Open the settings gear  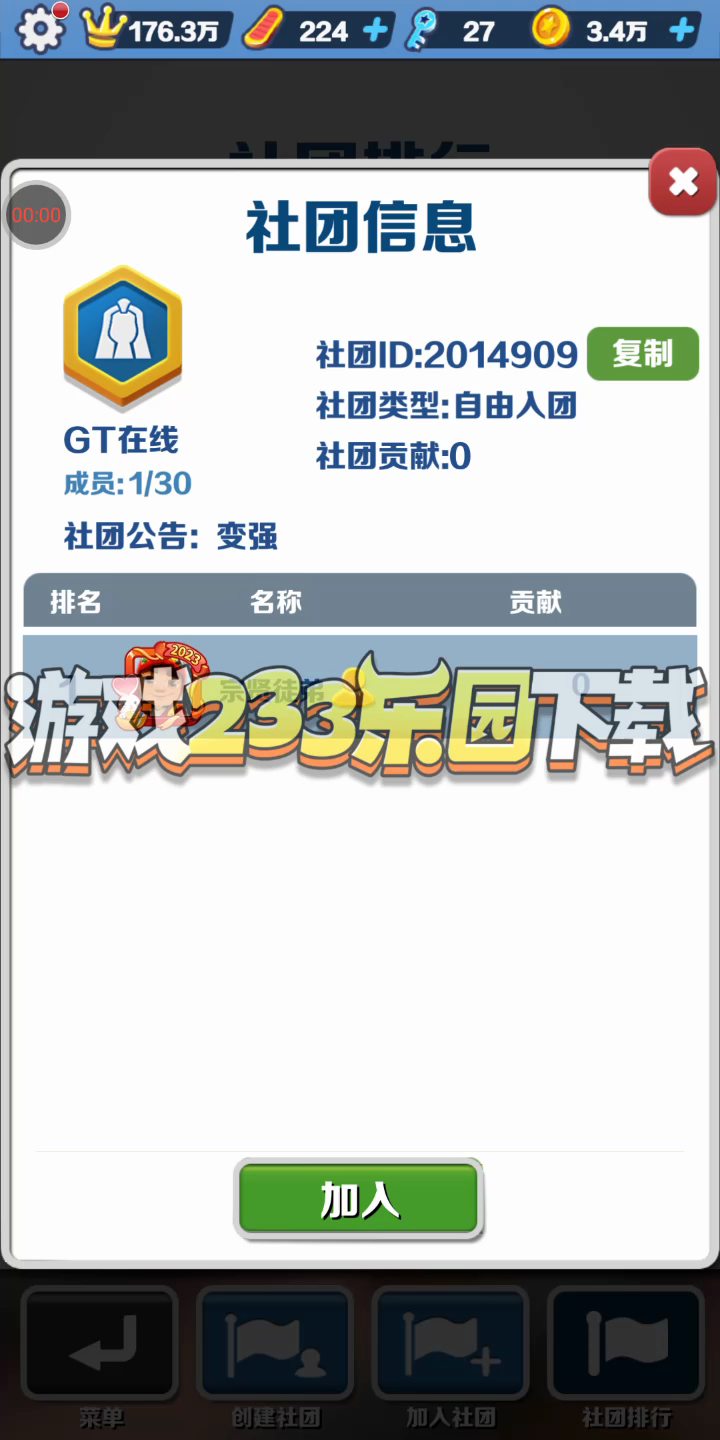[x=40, y=29]
